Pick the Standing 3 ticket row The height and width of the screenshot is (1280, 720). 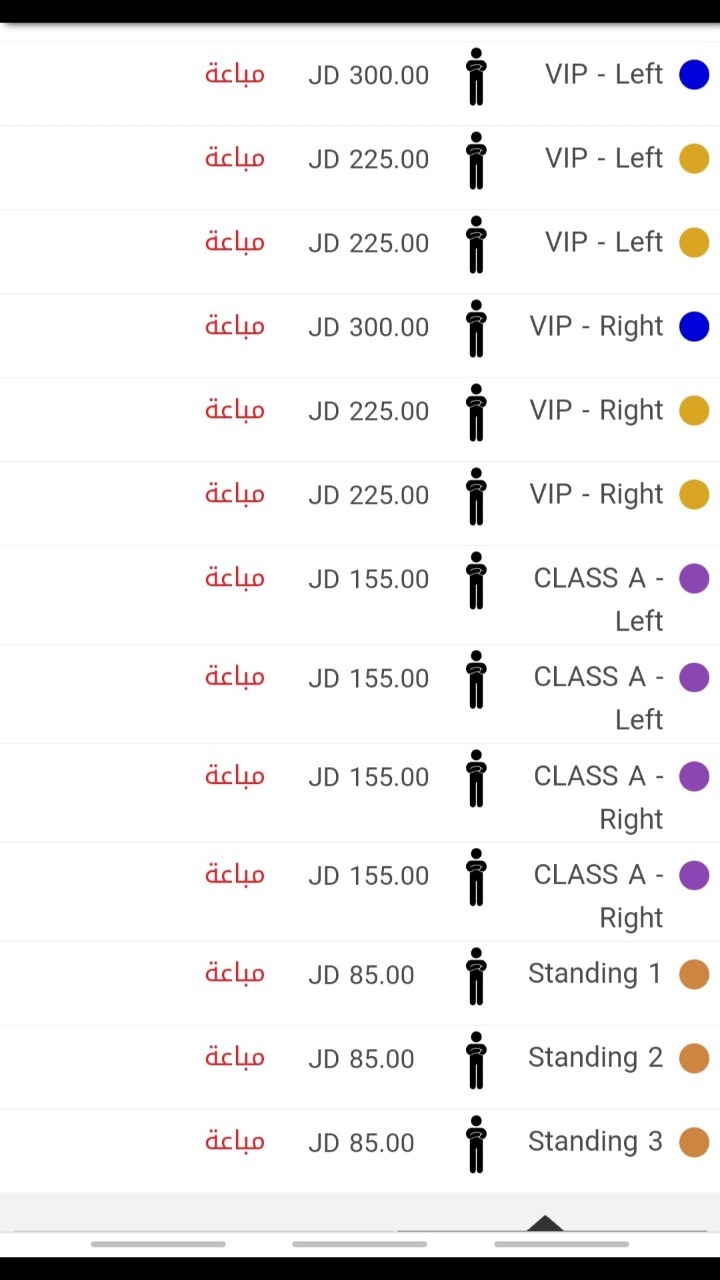coord(360,1151)
